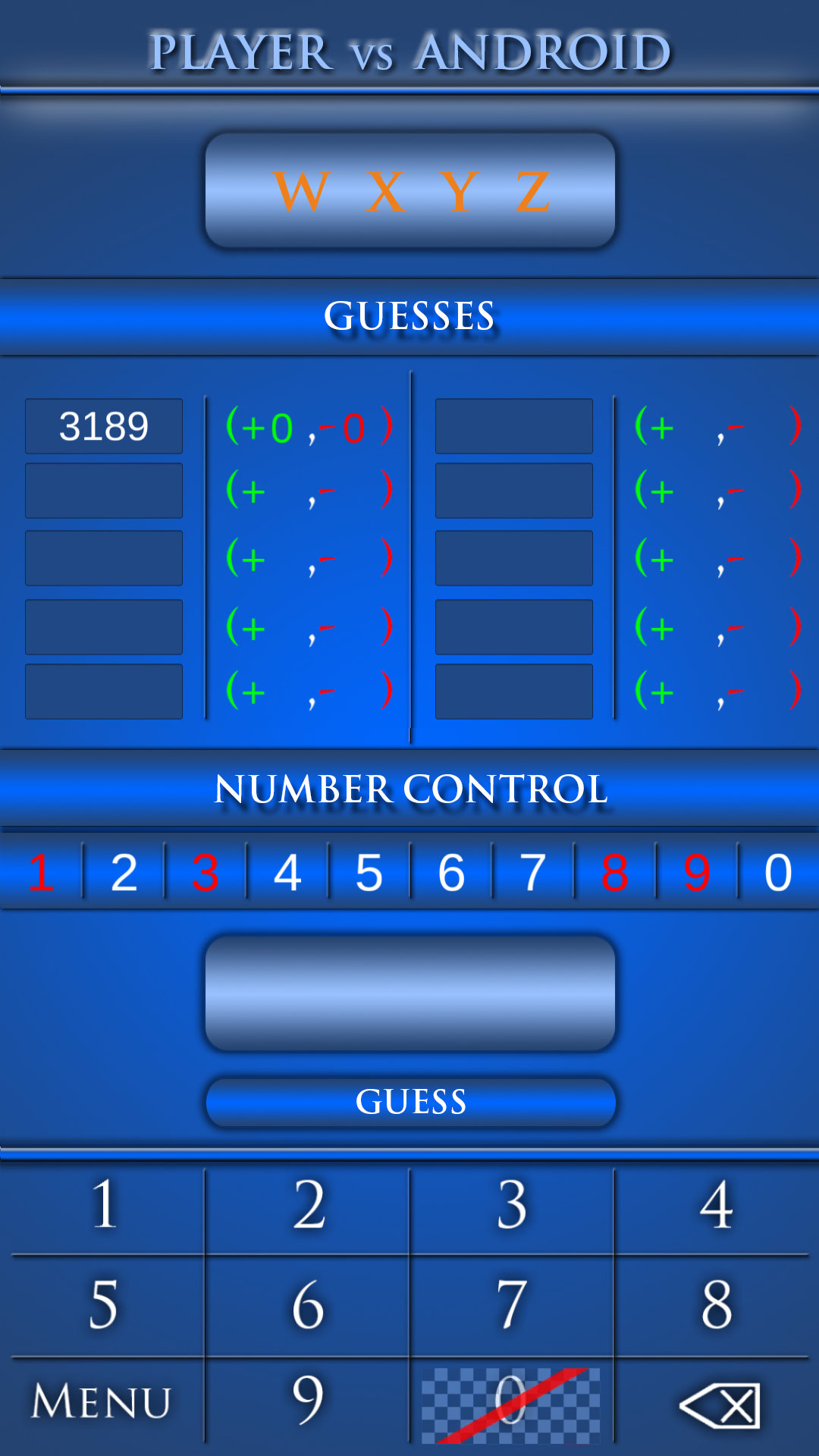Mark number 7 in Number Control

[533, 872]
